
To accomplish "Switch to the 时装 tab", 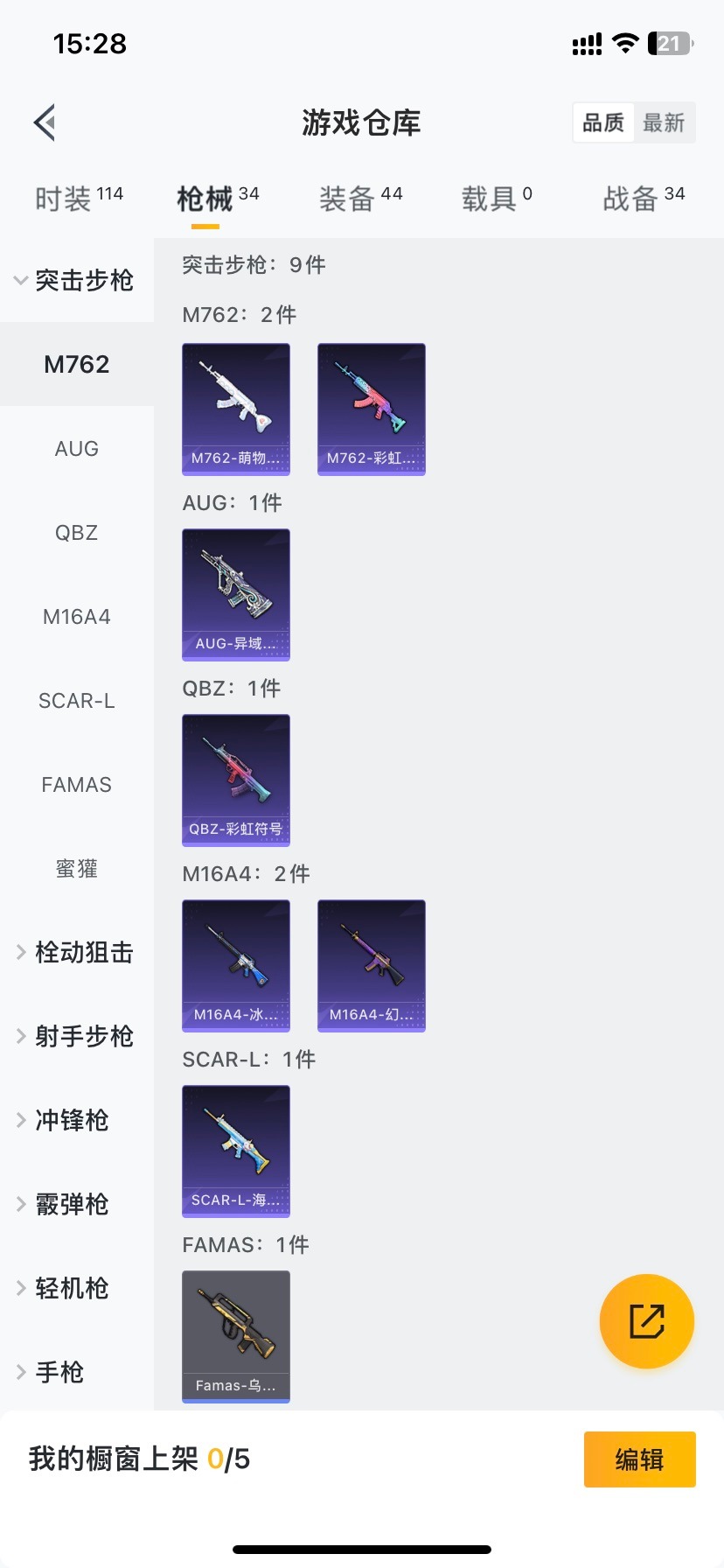I will pos(79,199).
